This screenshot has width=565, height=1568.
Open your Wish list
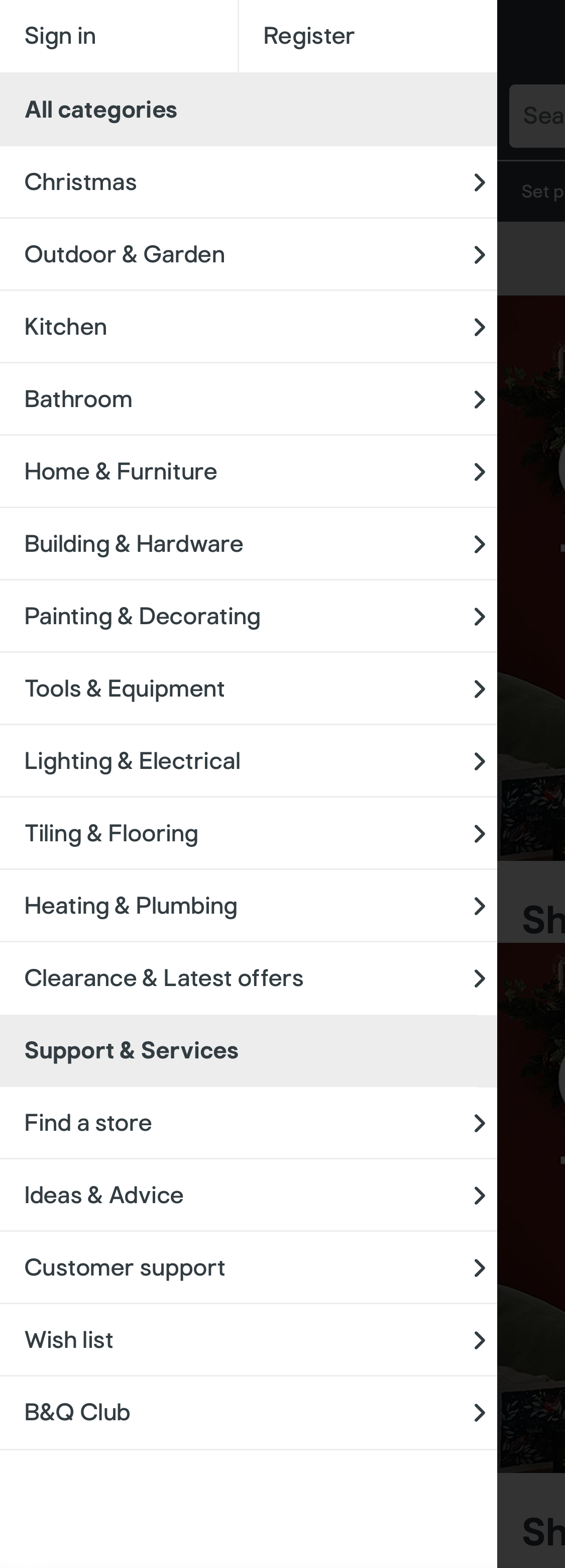click(250, 1340)
